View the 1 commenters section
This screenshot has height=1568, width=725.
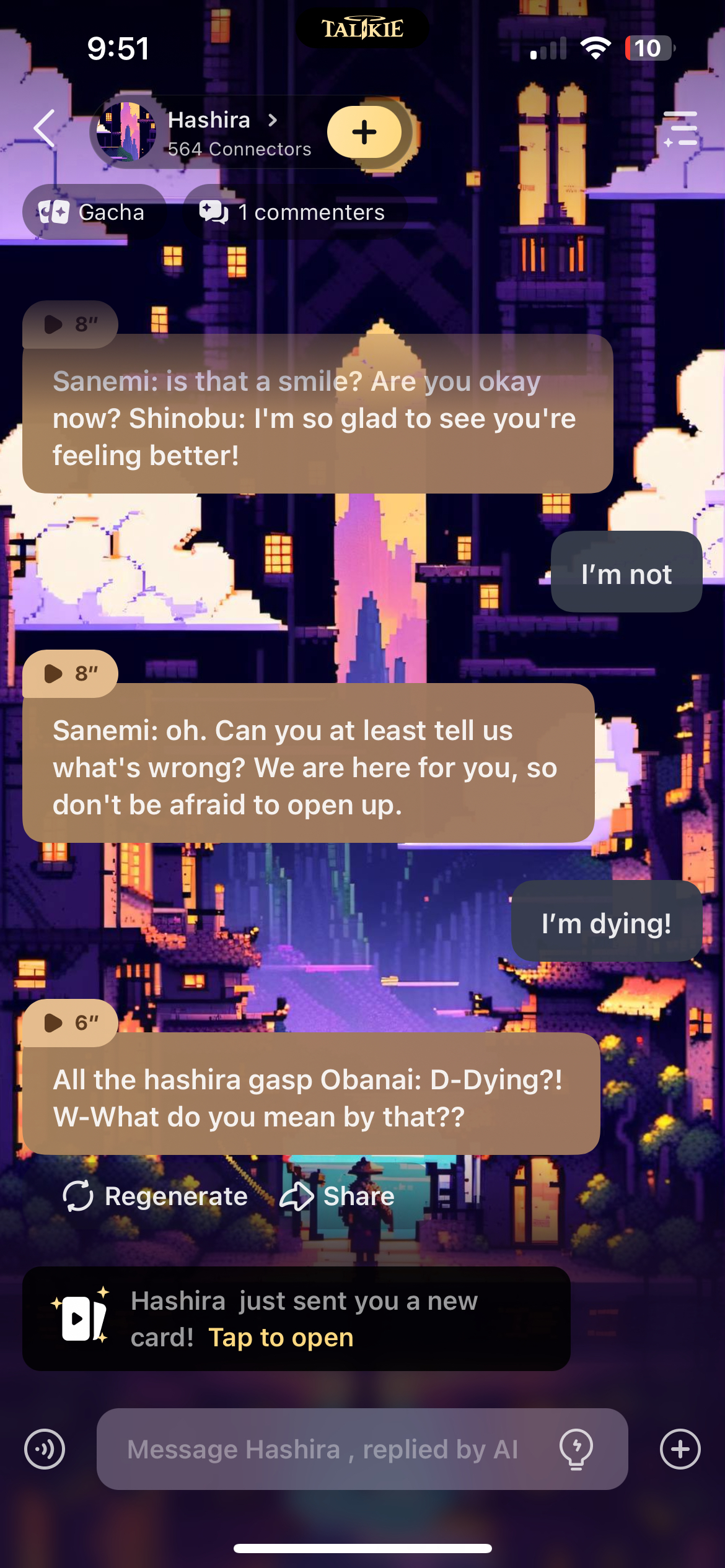[x=292, y=212]
